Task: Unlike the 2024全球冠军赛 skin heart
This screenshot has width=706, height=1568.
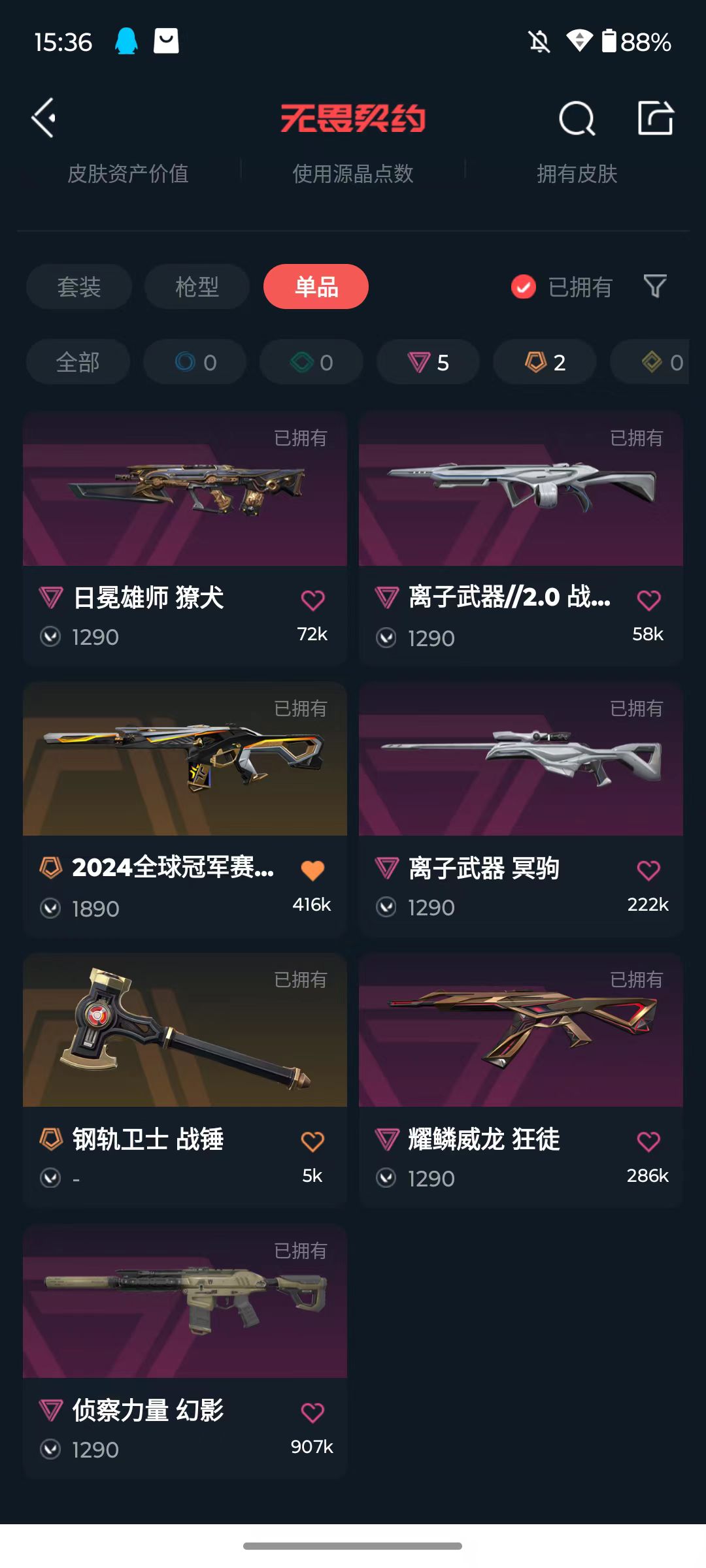Action: [312, 870]
